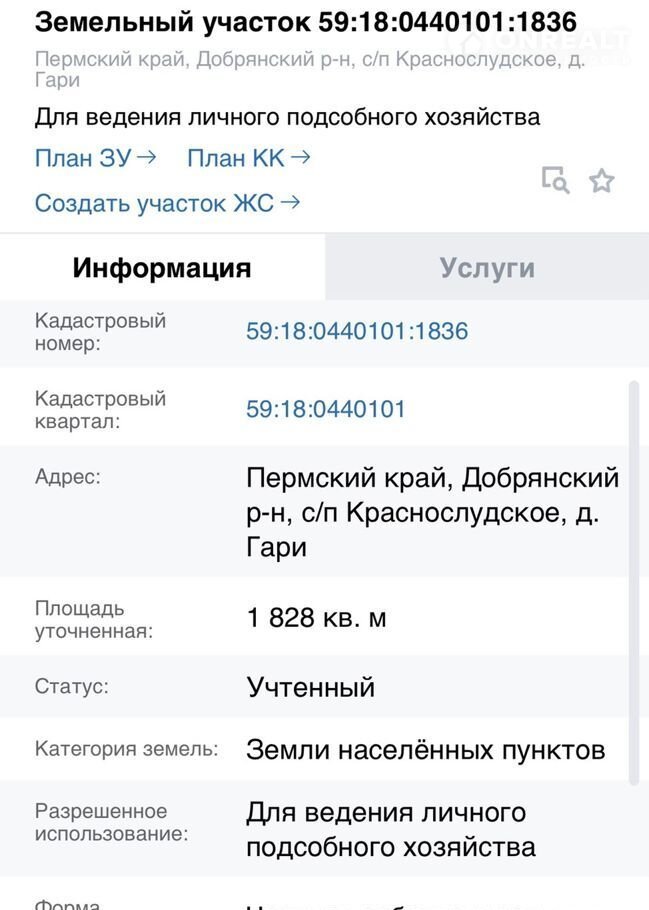This screenshot has width=649, height=910.
Task: Tap Создать участок ЖС link
Action: pos(167,203)
